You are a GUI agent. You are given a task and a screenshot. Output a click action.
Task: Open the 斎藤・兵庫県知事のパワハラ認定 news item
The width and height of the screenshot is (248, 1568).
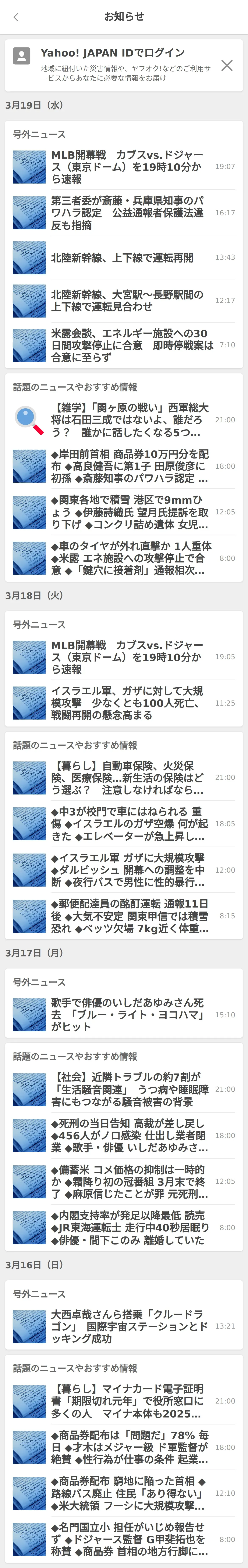(128, 213)
